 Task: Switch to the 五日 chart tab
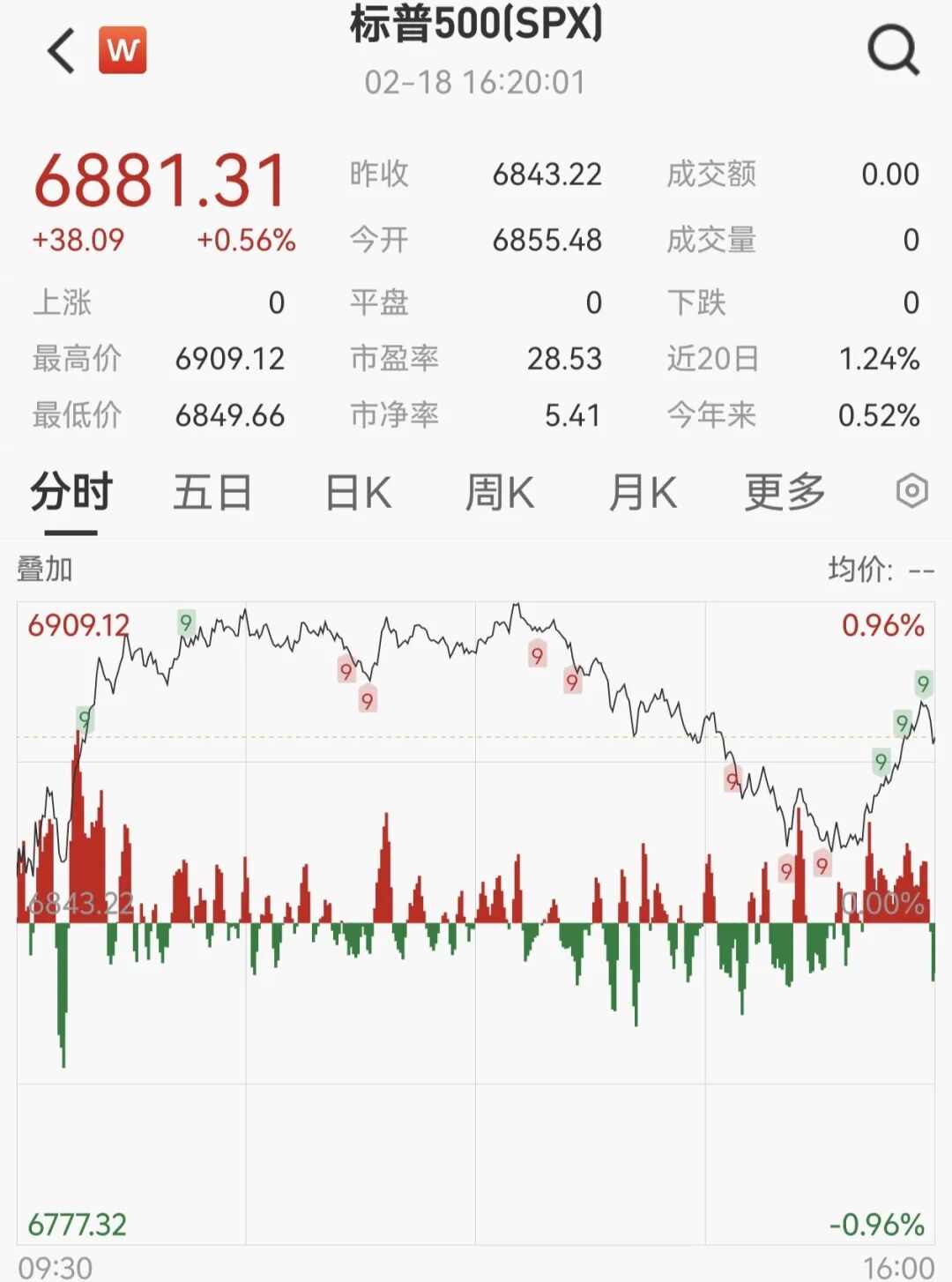[x=212, y=492]
